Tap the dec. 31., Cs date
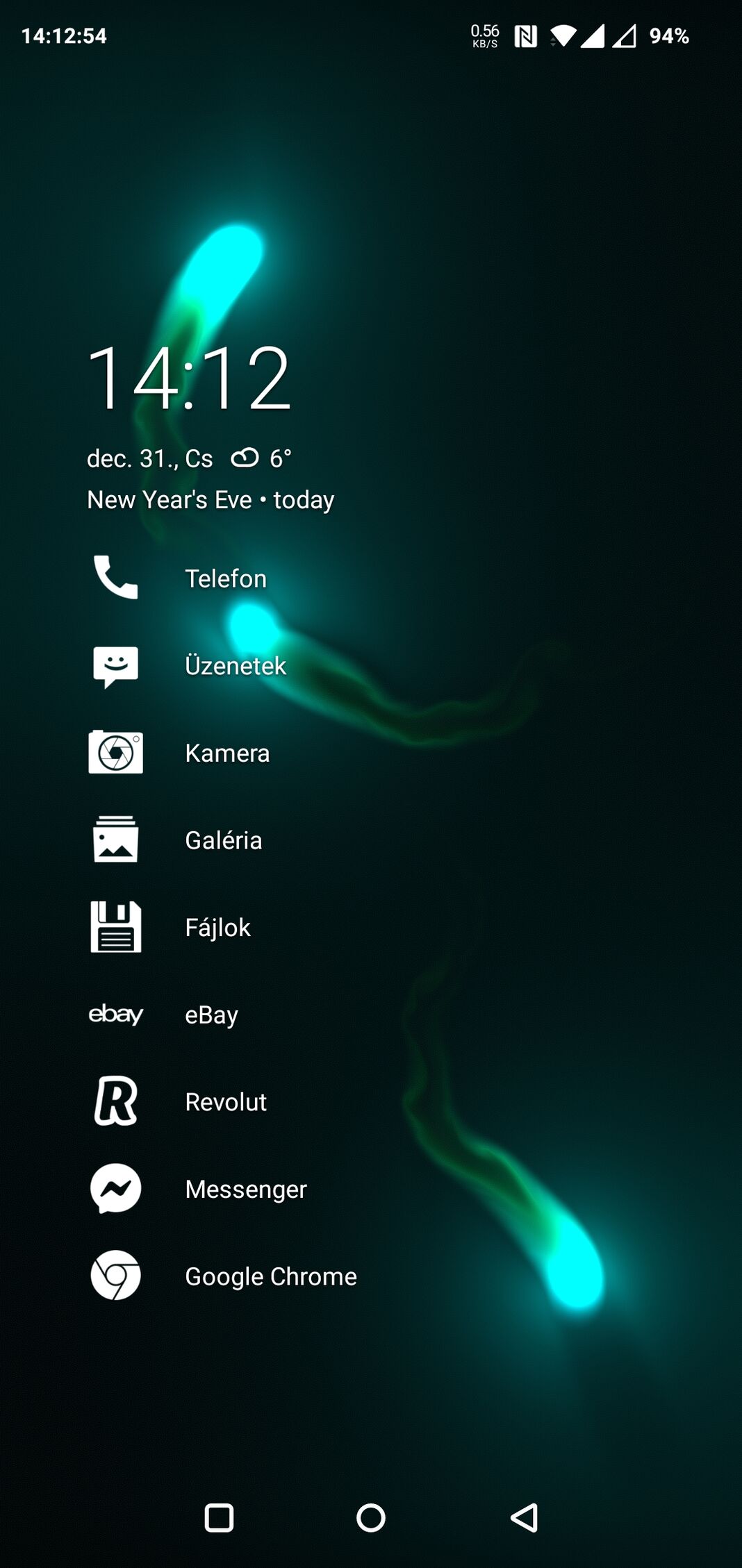The height and width of the screenshot is (1568, 742). pos(149,458)
